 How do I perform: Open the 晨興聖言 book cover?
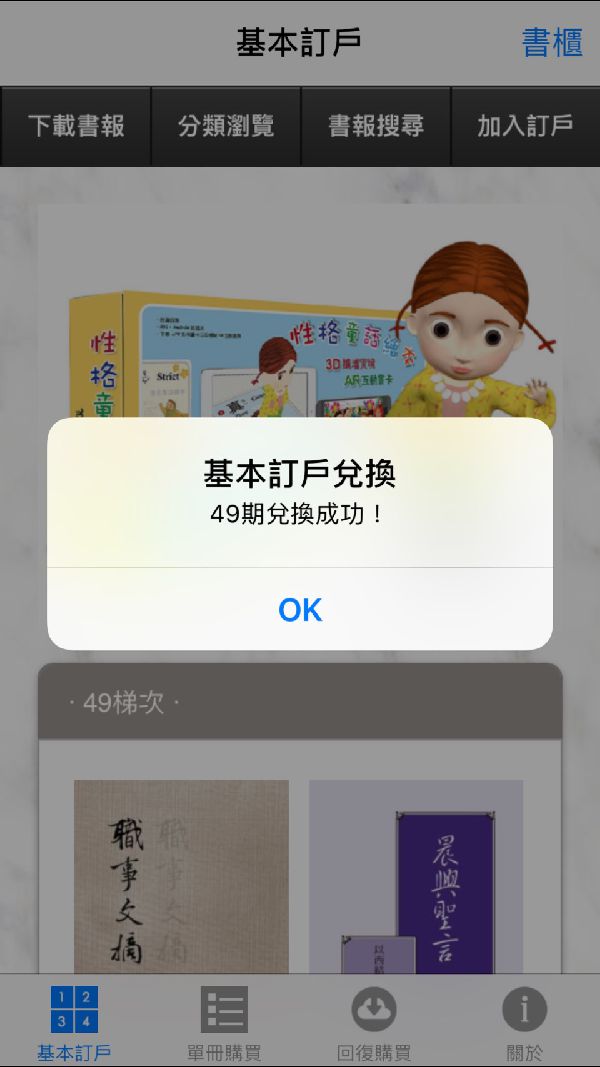pyautogui.click(x=416, y=876)
